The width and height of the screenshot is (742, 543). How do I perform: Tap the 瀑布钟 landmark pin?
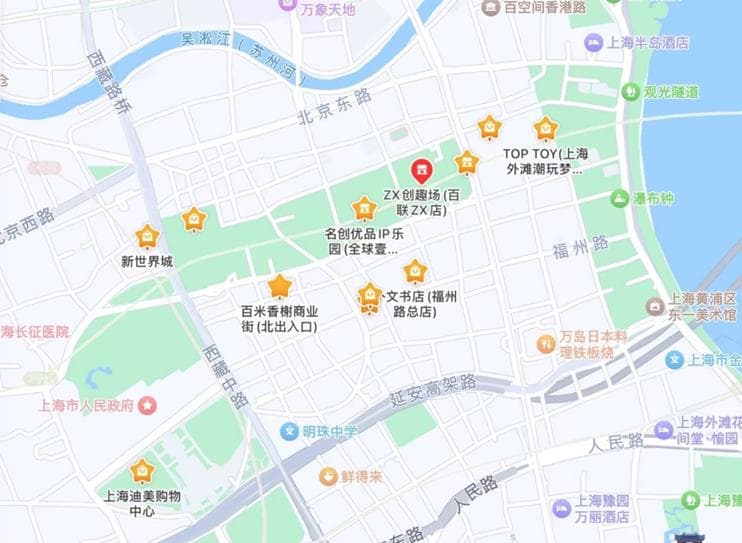[620, 198]
